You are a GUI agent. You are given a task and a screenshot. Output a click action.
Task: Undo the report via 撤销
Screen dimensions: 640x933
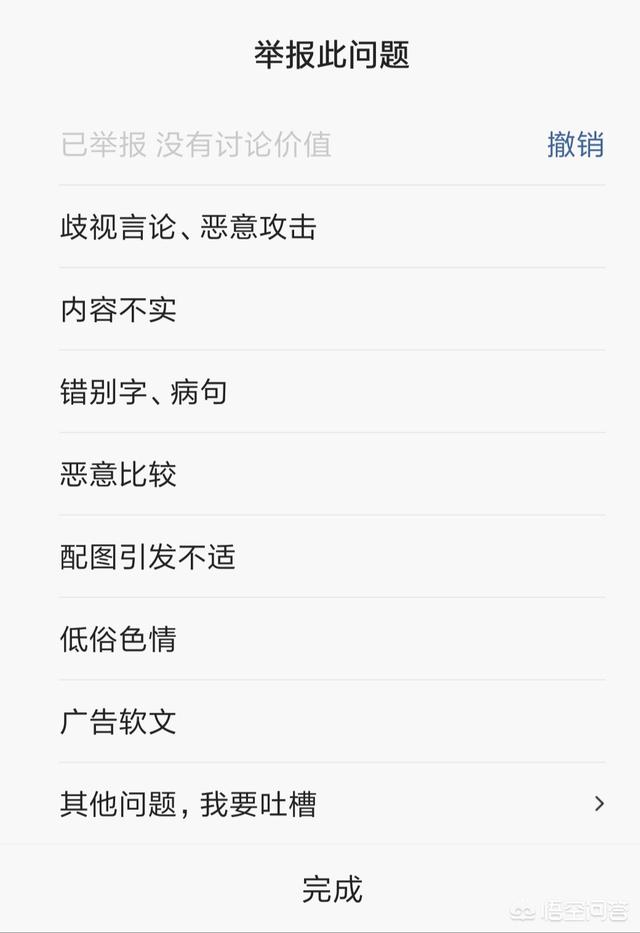click(575, 144)
